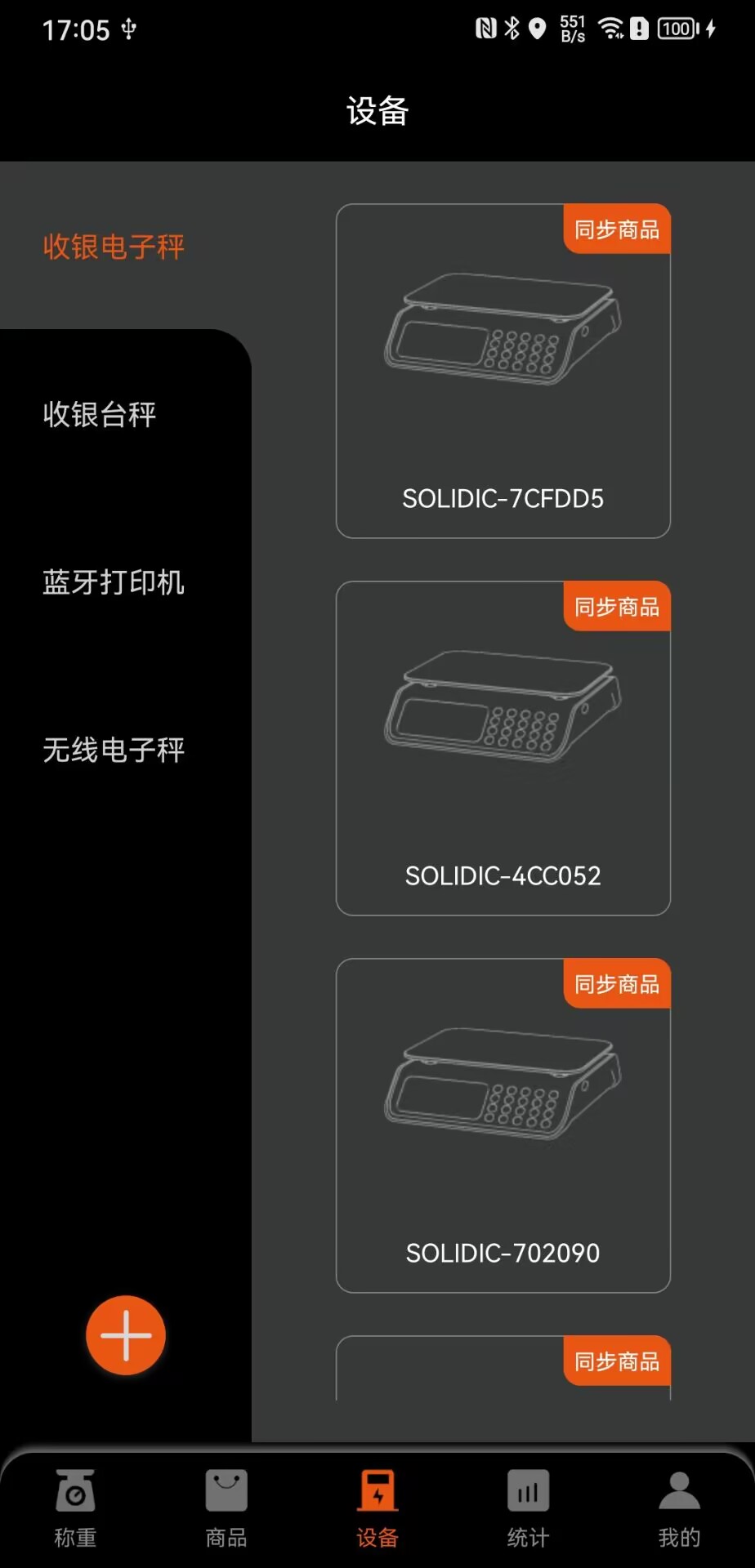Tap the Bluetooth icon in the status bar
This screenshot has width=755, height=1568.
pos(512,28)
